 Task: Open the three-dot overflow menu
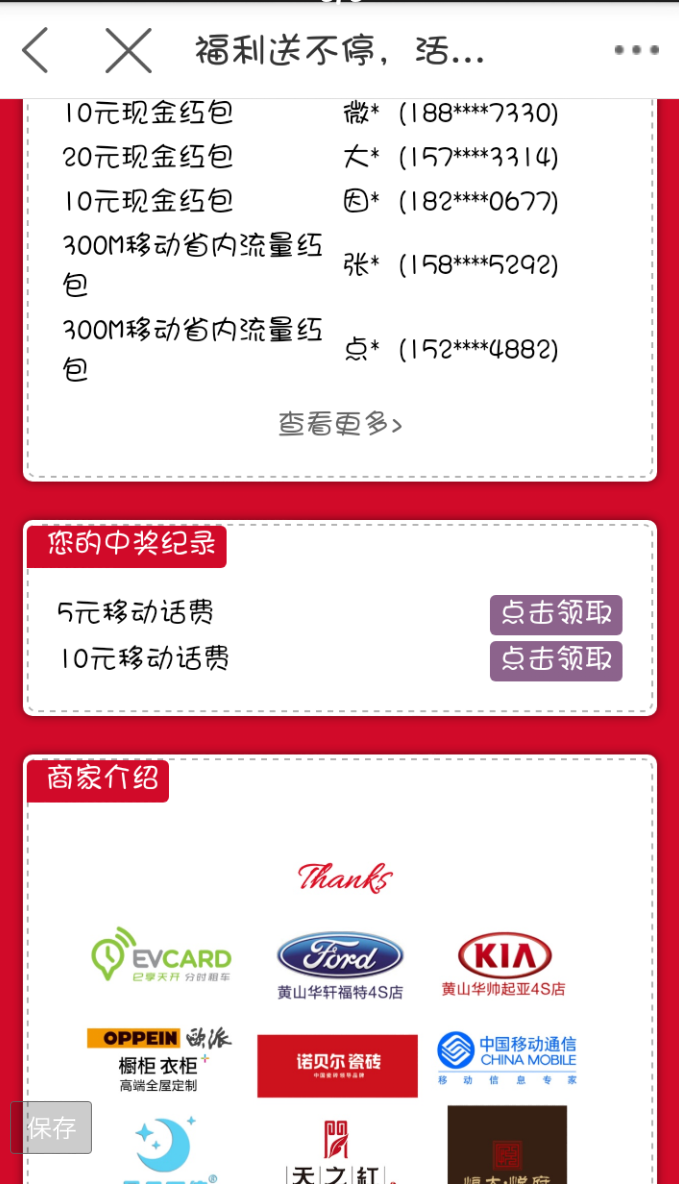(x=636, y=50)
